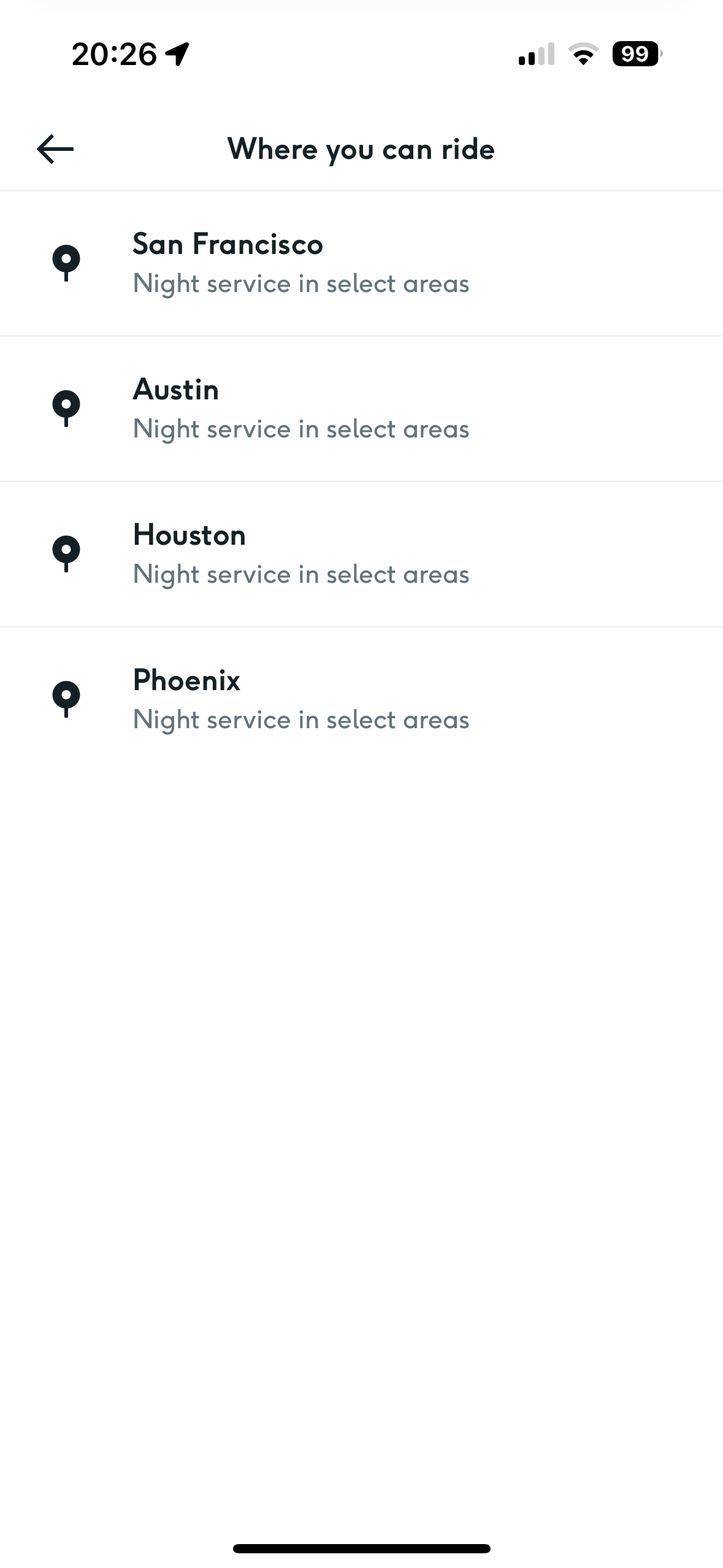Go back using the arrow icon
Image resolution: width=723 pixels, height=1568 pixels.
click(55, 149)
